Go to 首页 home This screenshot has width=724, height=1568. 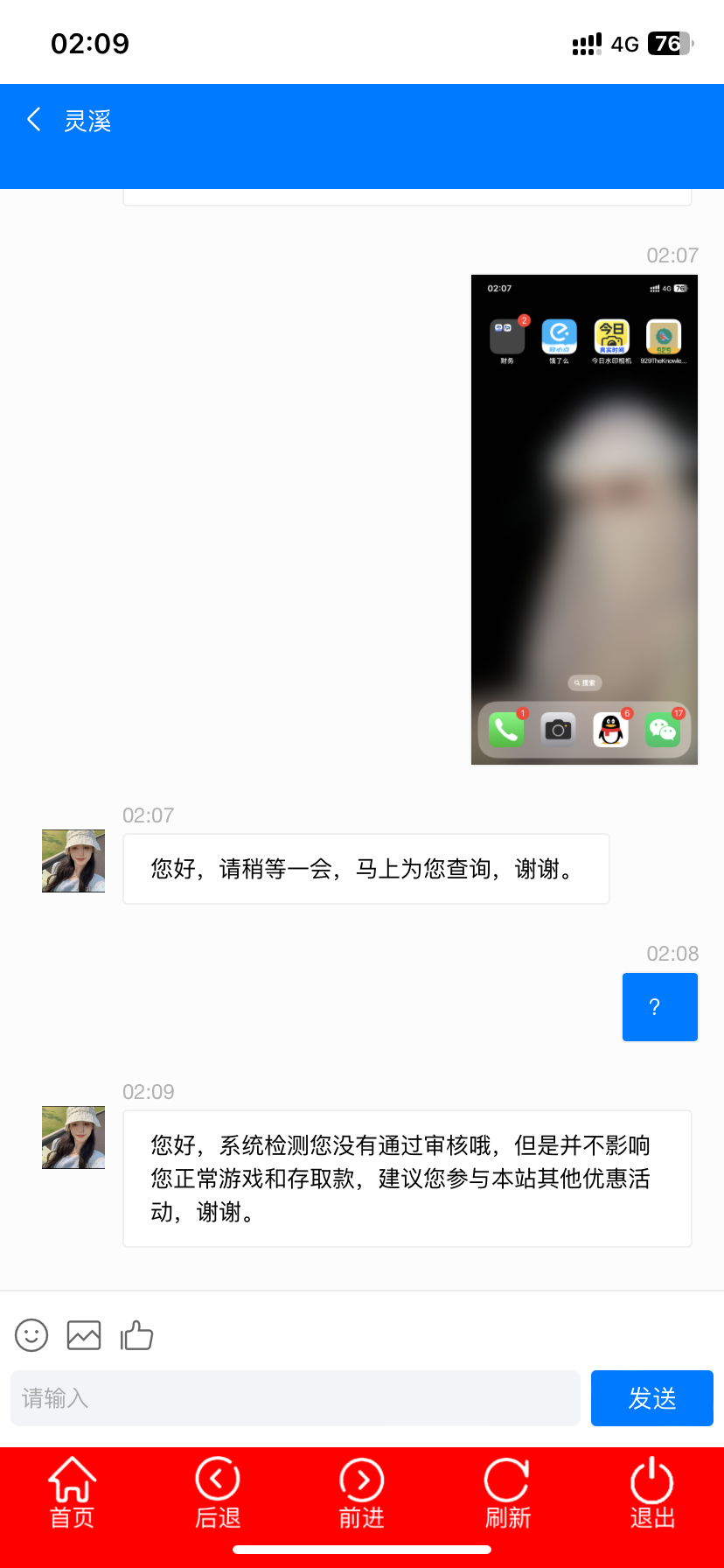tap(72, 1493)
